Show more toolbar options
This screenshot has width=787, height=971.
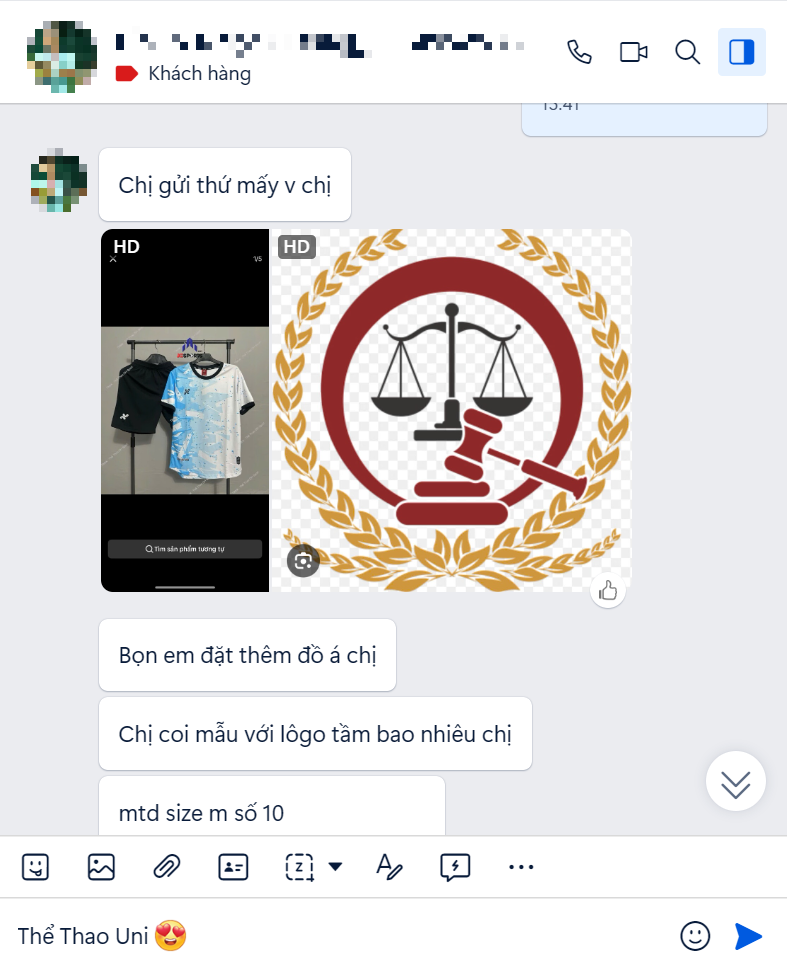pos(521,867)
